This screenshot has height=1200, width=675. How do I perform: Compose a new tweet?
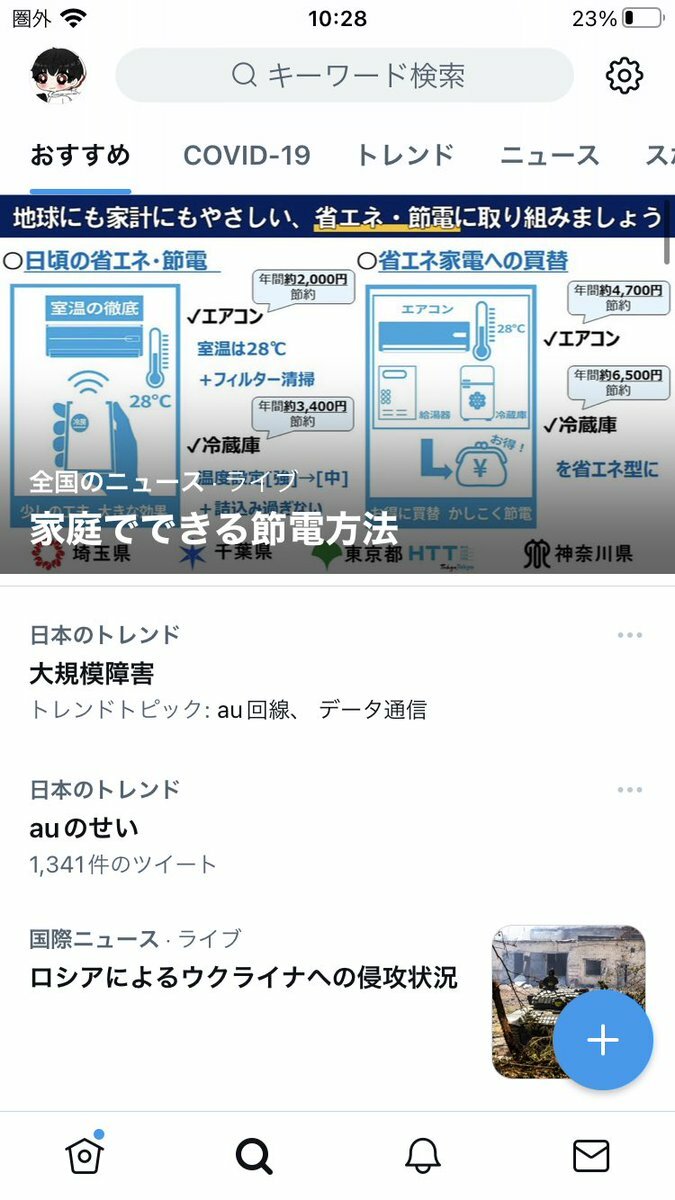point(603,1040)
